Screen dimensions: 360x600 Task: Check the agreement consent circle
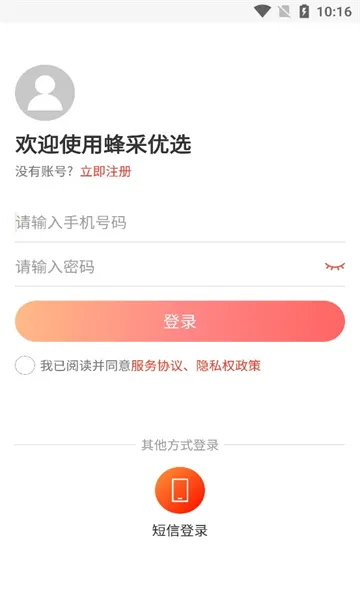point(25,365)
